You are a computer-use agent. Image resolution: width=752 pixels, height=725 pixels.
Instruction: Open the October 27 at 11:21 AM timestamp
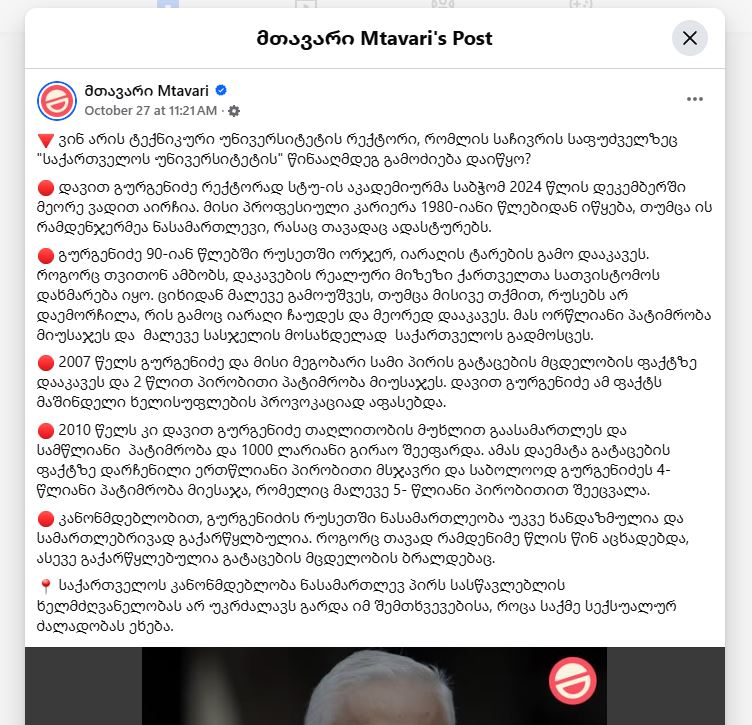[150, 110]
